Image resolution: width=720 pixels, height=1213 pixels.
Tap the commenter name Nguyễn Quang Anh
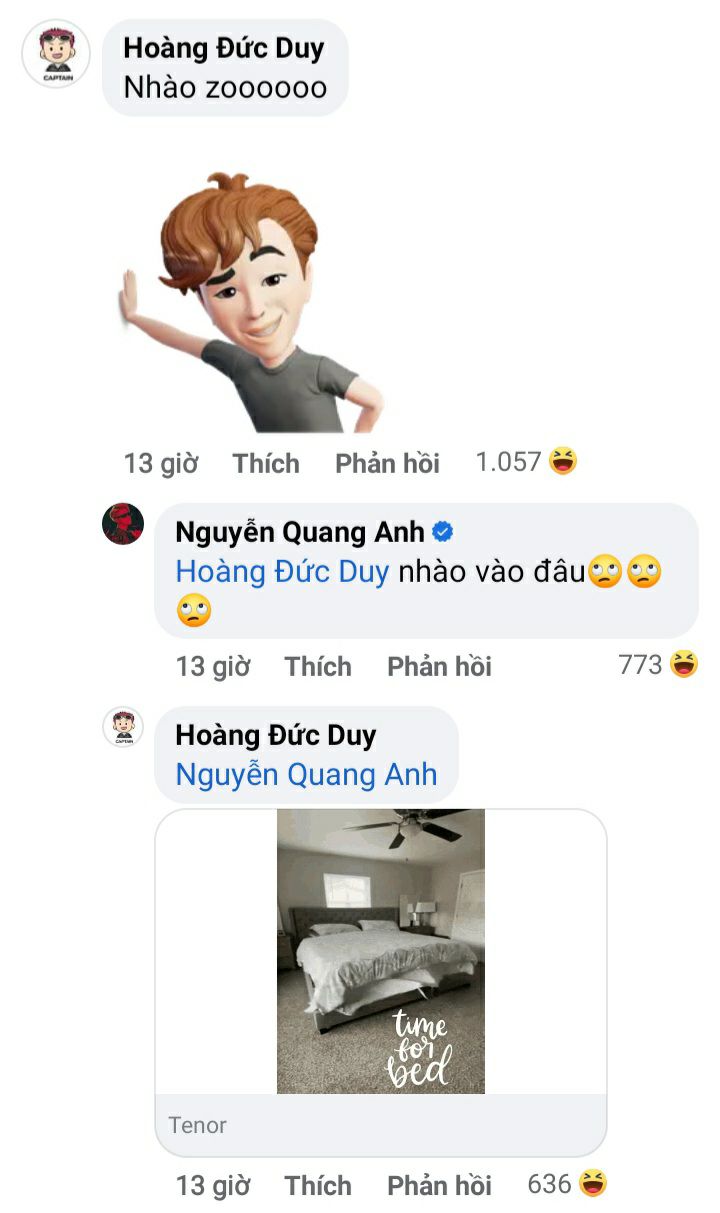(300, 532)
